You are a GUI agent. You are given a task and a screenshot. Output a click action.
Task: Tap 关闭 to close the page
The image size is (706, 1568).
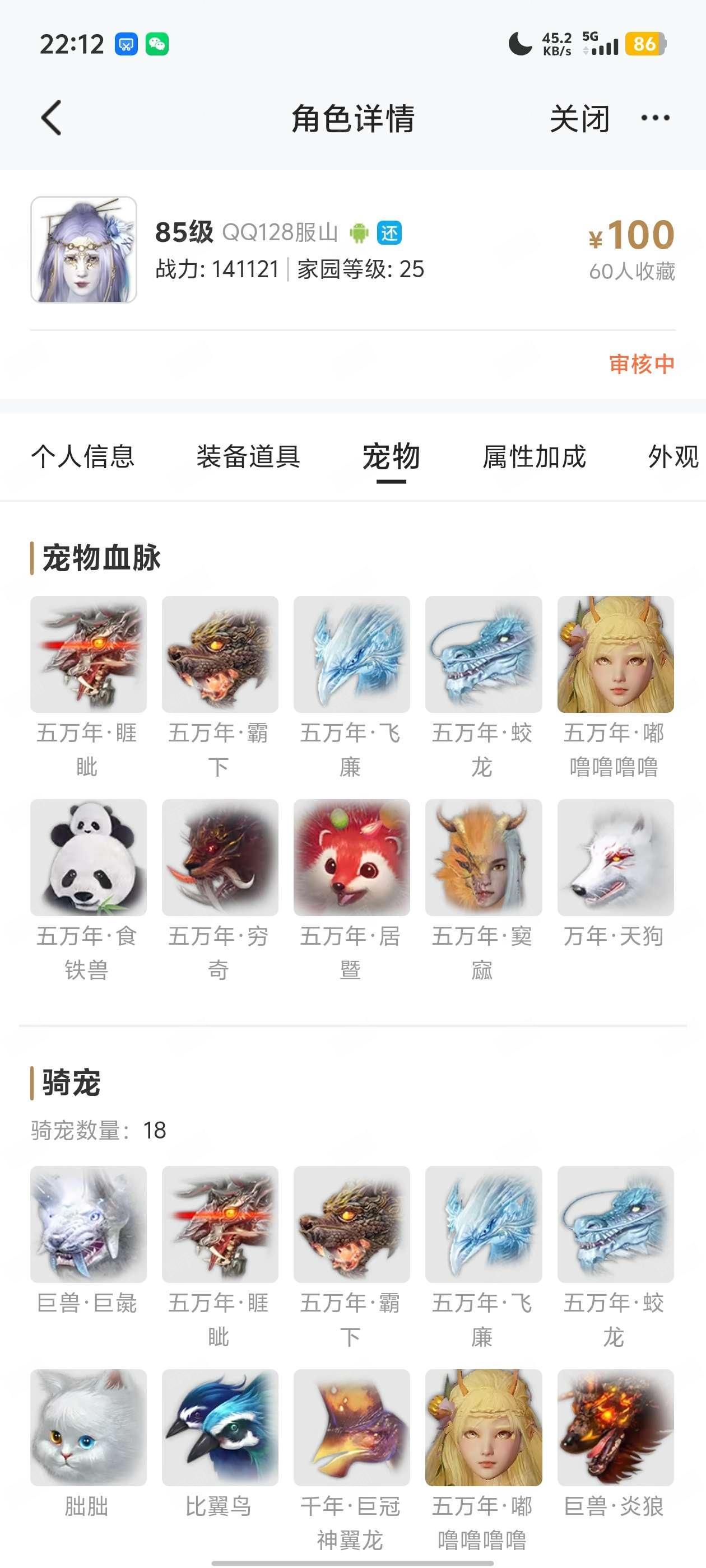click(579, 118)
